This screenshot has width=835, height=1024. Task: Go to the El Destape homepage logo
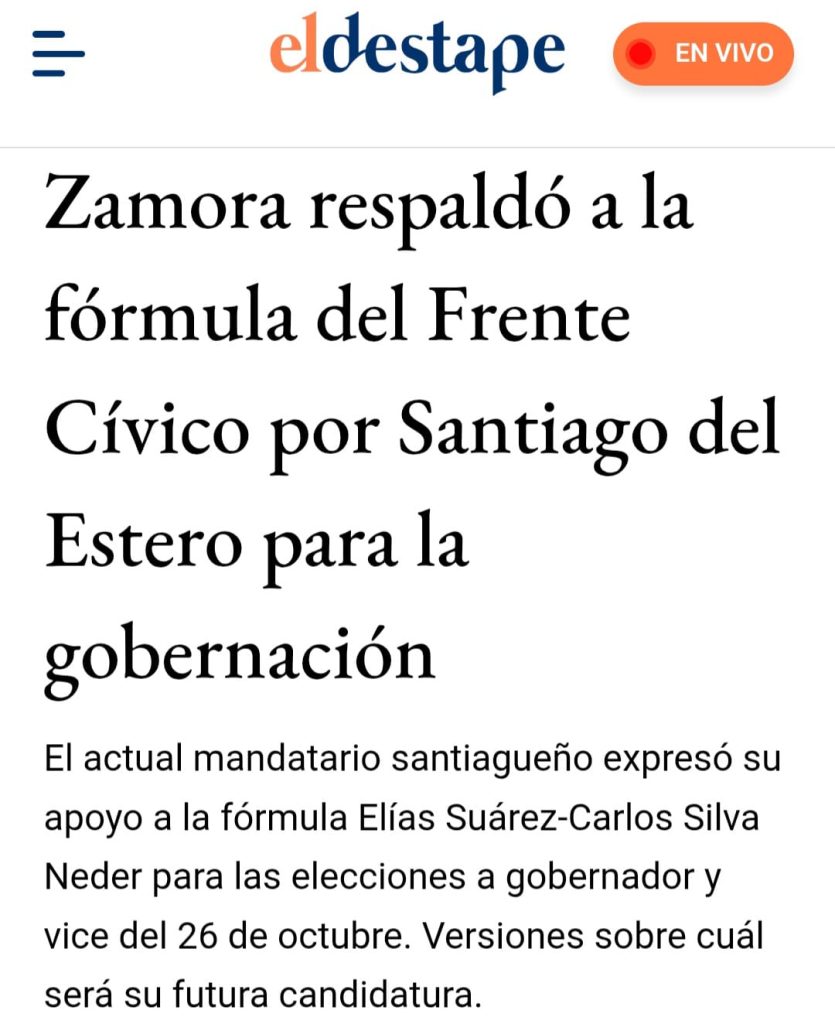pyautogui.click(x=417, y=52)
